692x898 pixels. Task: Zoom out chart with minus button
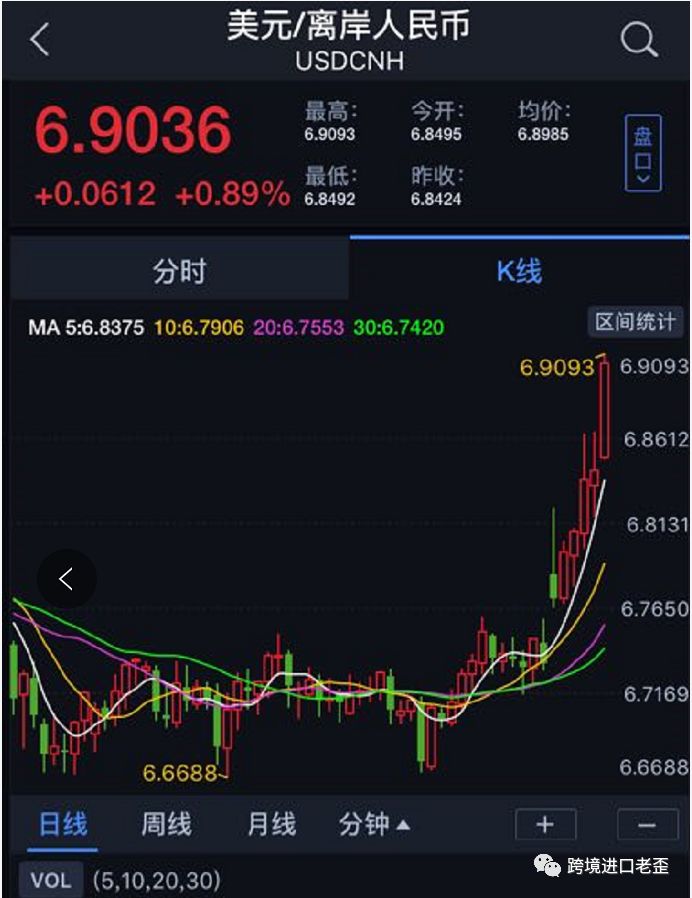point(647,825)
